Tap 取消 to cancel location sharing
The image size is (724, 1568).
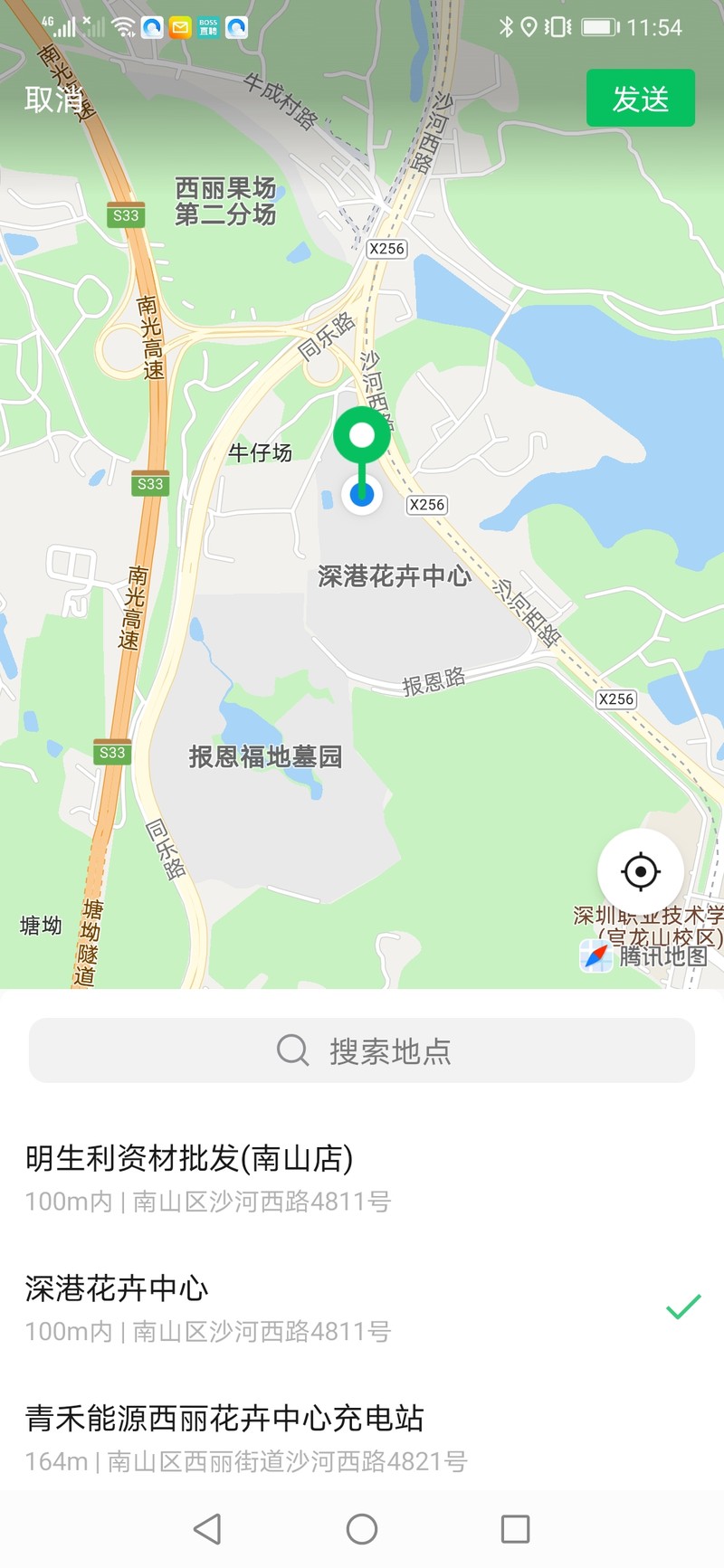coord(53,99)
